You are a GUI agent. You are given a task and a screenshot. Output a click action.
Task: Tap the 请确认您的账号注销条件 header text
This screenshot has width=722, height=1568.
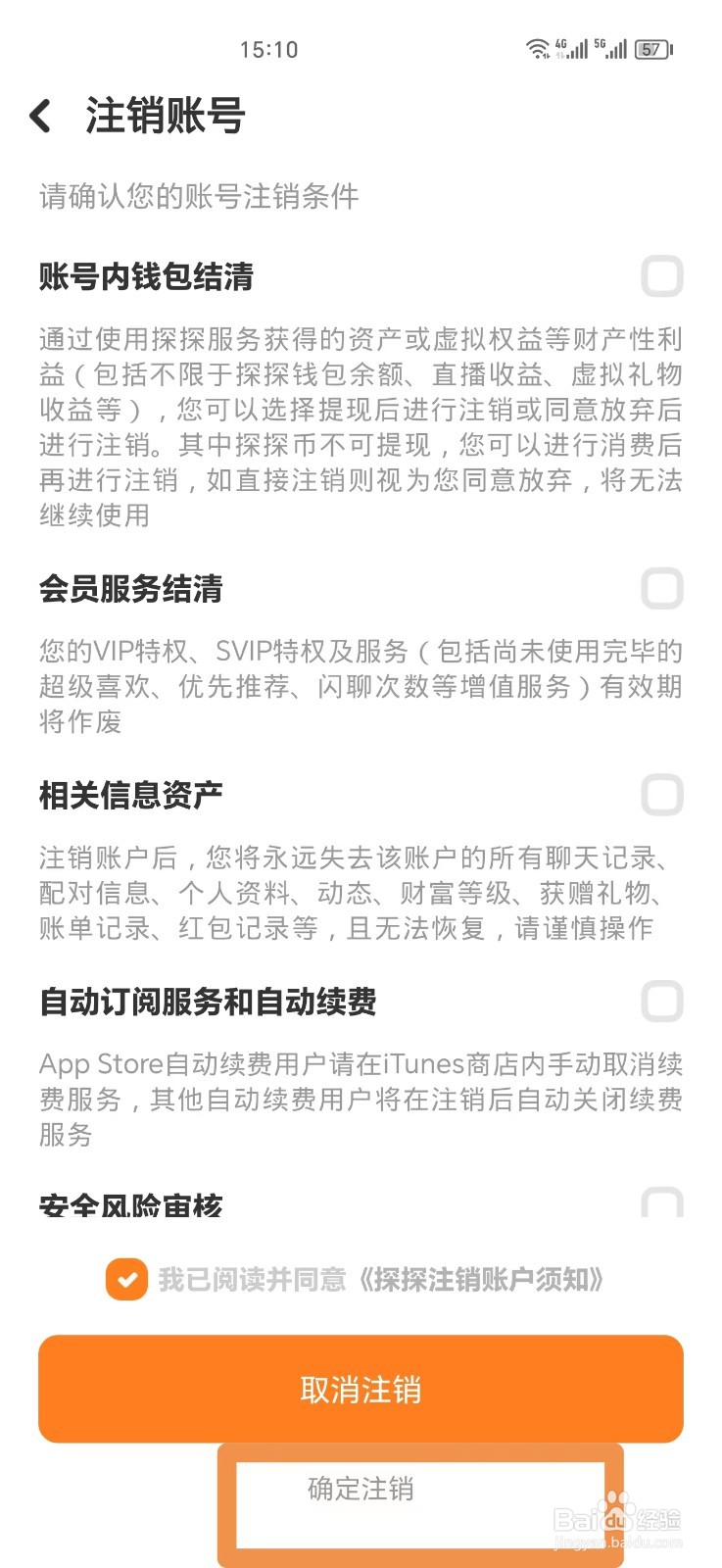198,198
